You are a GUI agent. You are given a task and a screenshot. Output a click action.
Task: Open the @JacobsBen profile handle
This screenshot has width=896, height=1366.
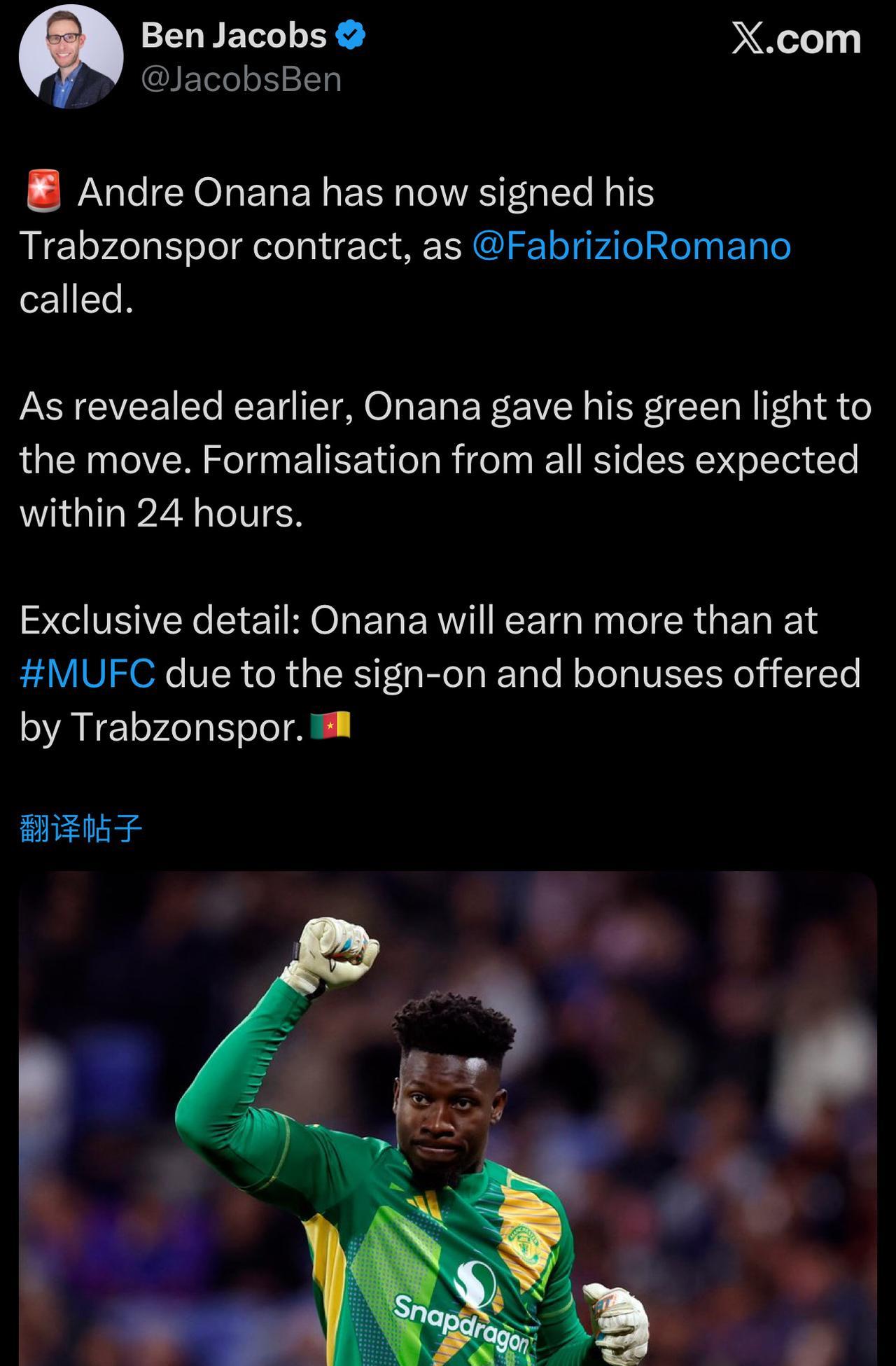point(241,79)
